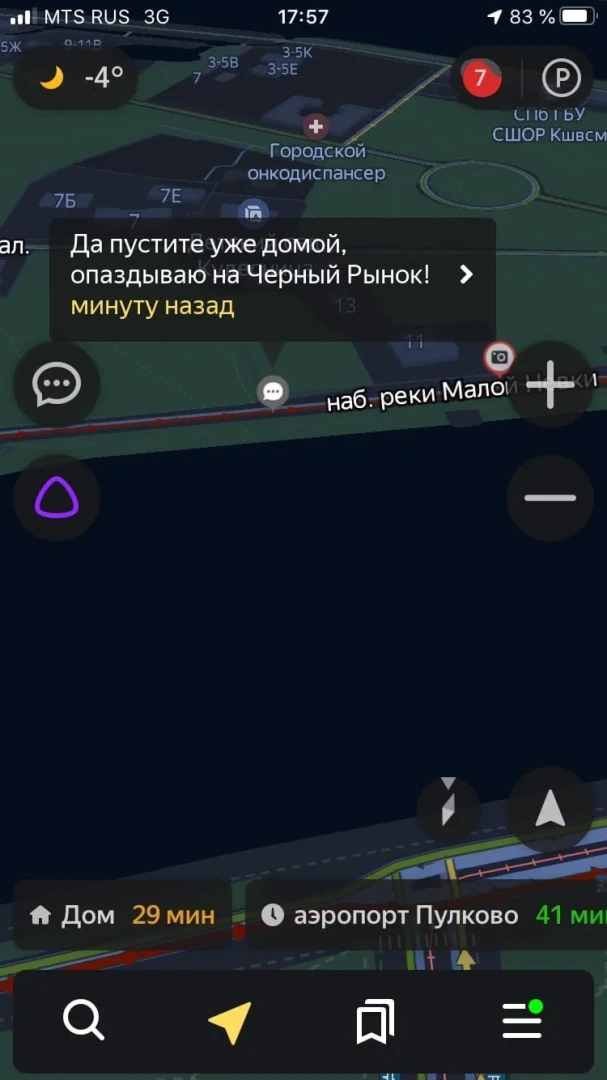Image resolution: width=607 pixels, height=1080 pixels.
Task: Toggle the parking layer button
Action: tap(560, 77)
